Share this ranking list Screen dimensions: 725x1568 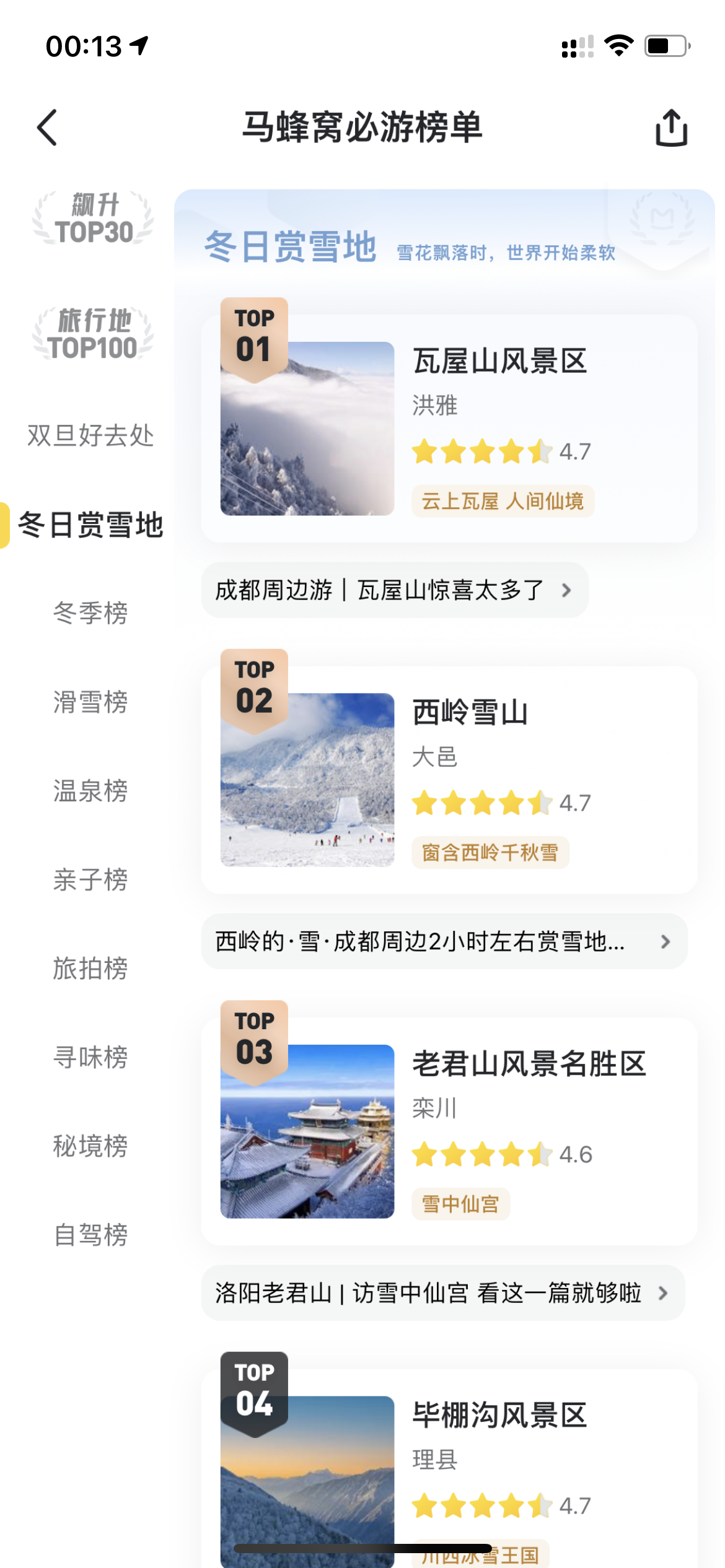click(671, 128)
